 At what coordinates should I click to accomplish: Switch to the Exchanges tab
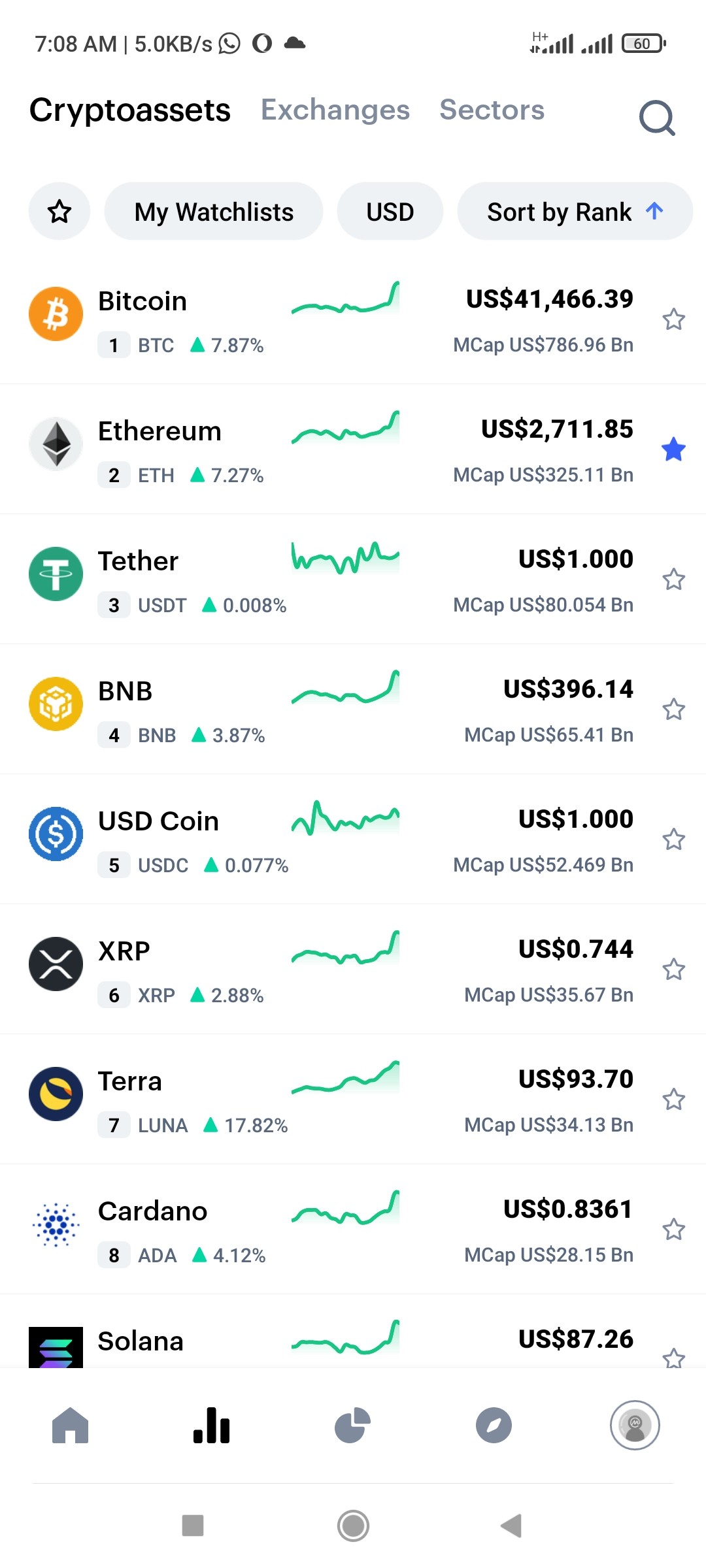click(335, 110)
